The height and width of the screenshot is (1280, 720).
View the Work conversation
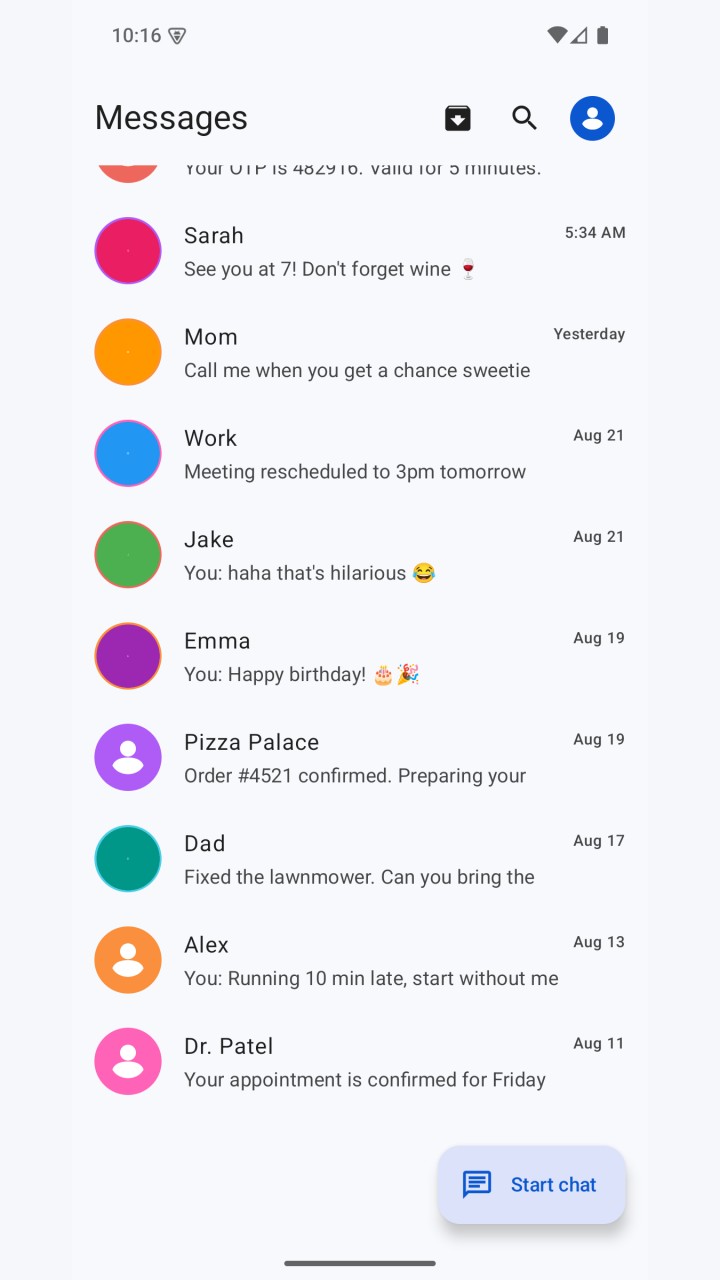click(x=360, y=454)
